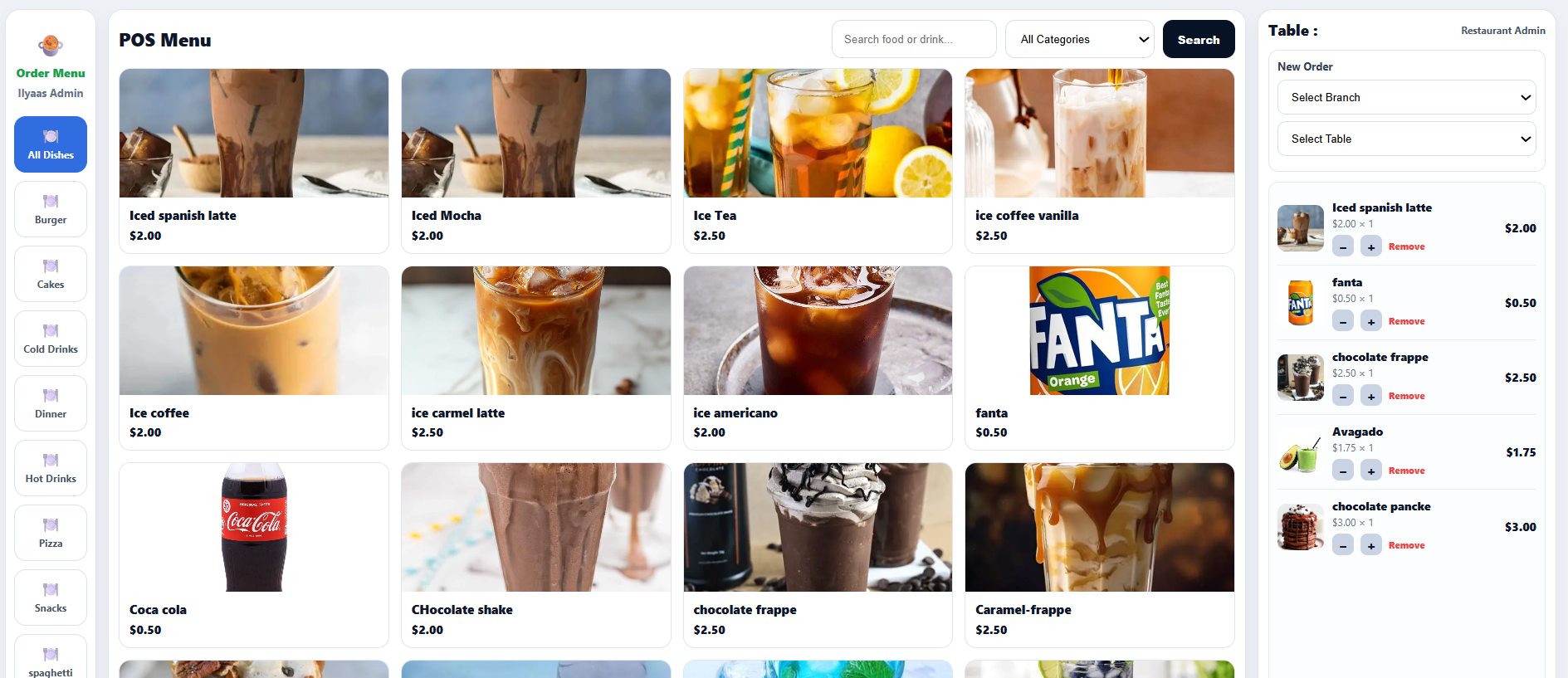Expand the Select Table dropdown
The height and width of the screenshot is (678, 1568).
pos(1406,139)
